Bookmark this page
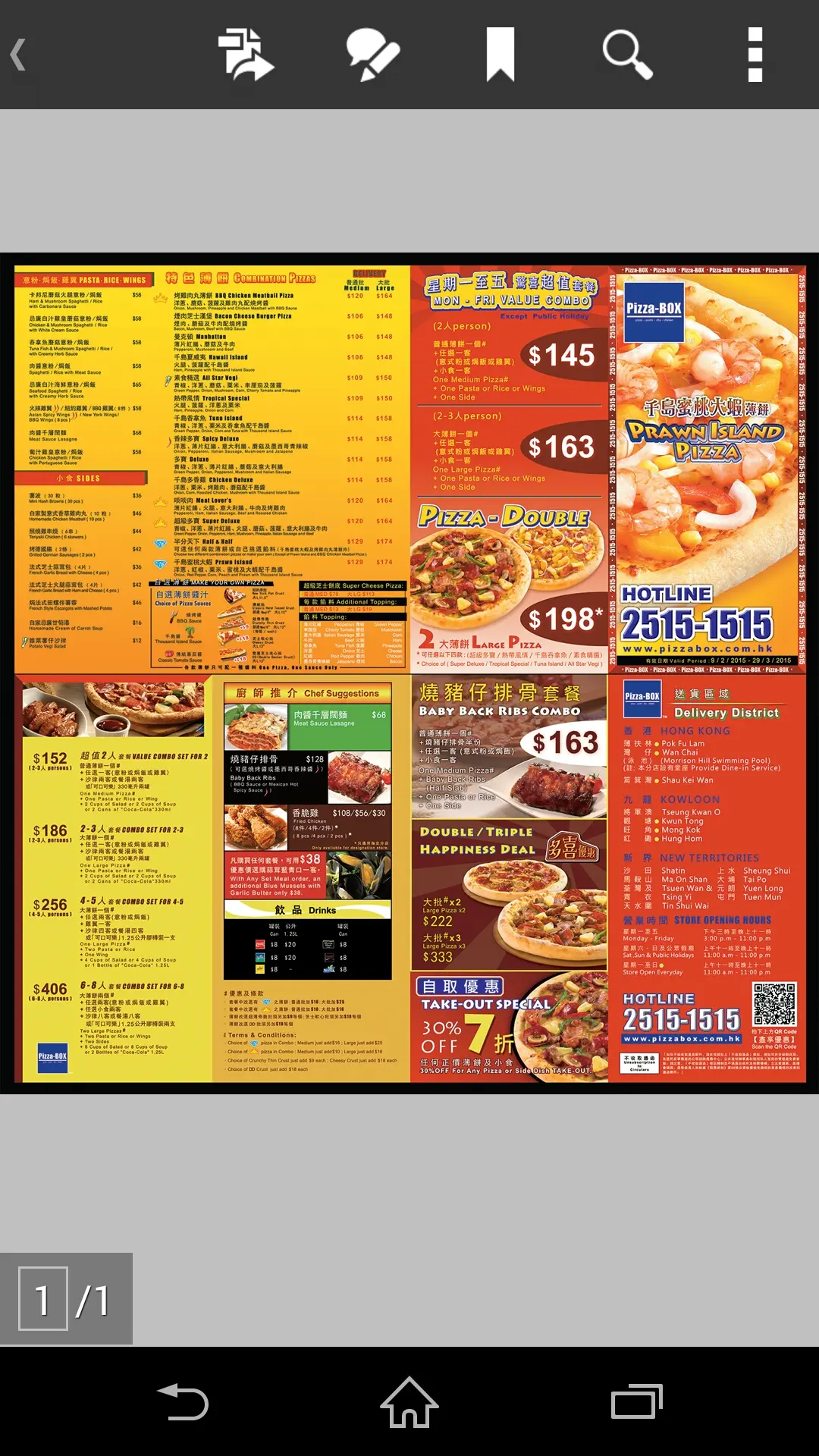This screenshot has height=1456, width=819. point(500,55)
